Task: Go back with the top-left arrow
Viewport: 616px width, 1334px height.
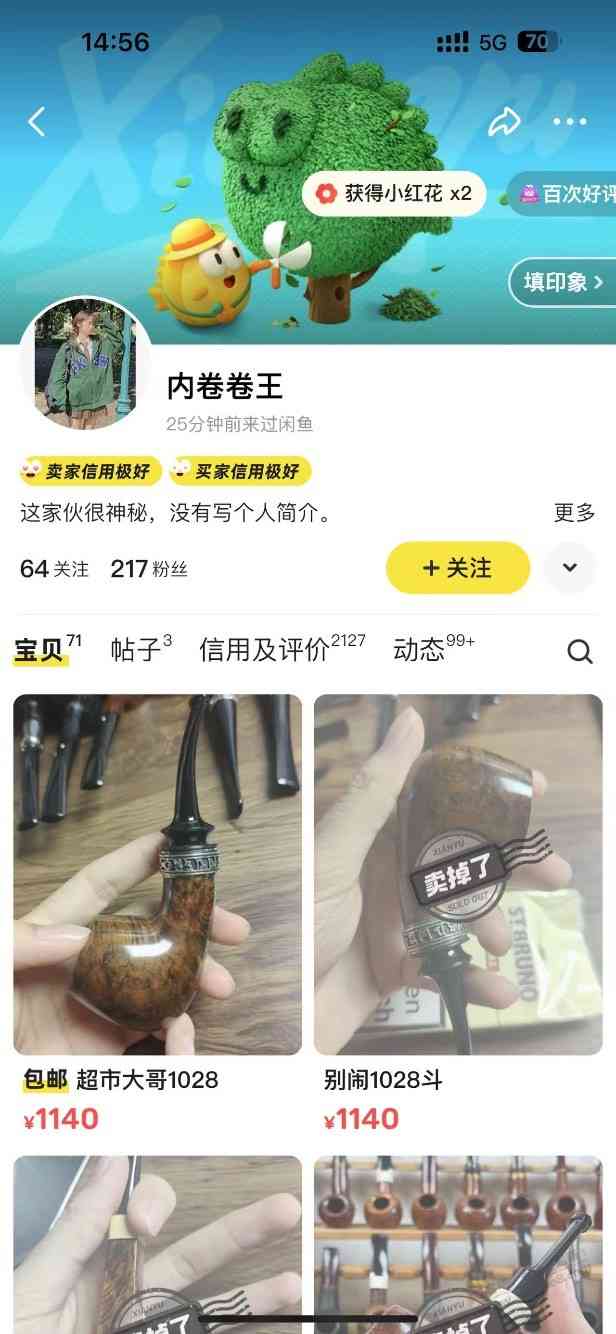Action: coord(37,122)
